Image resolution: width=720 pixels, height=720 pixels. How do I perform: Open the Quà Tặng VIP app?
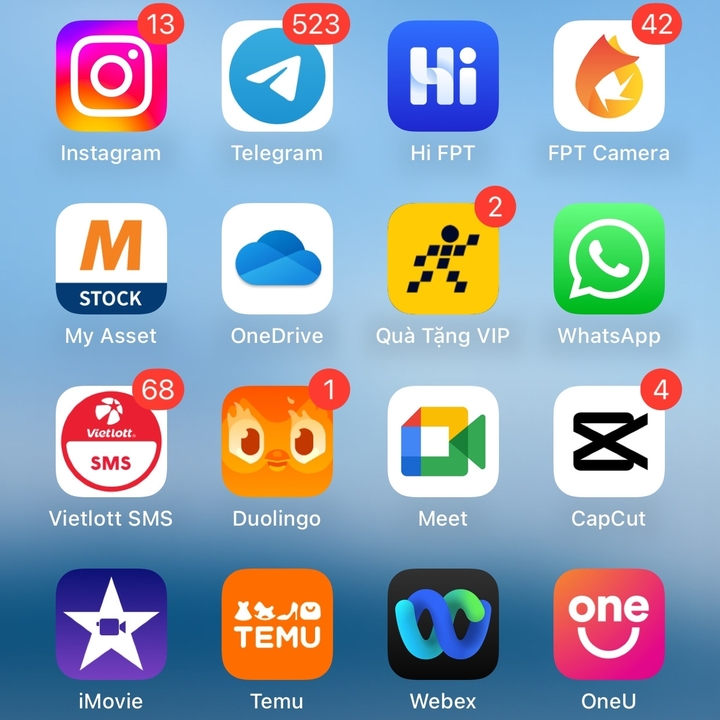[x=443, y=259]
